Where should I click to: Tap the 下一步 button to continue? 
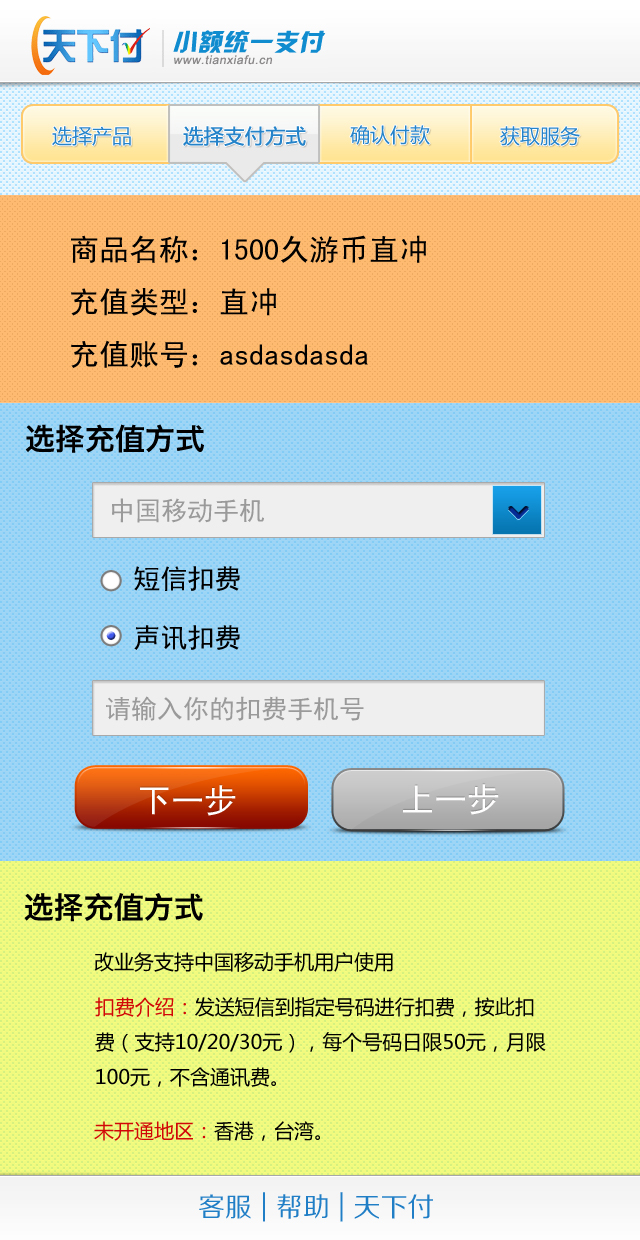pos(191,799)
